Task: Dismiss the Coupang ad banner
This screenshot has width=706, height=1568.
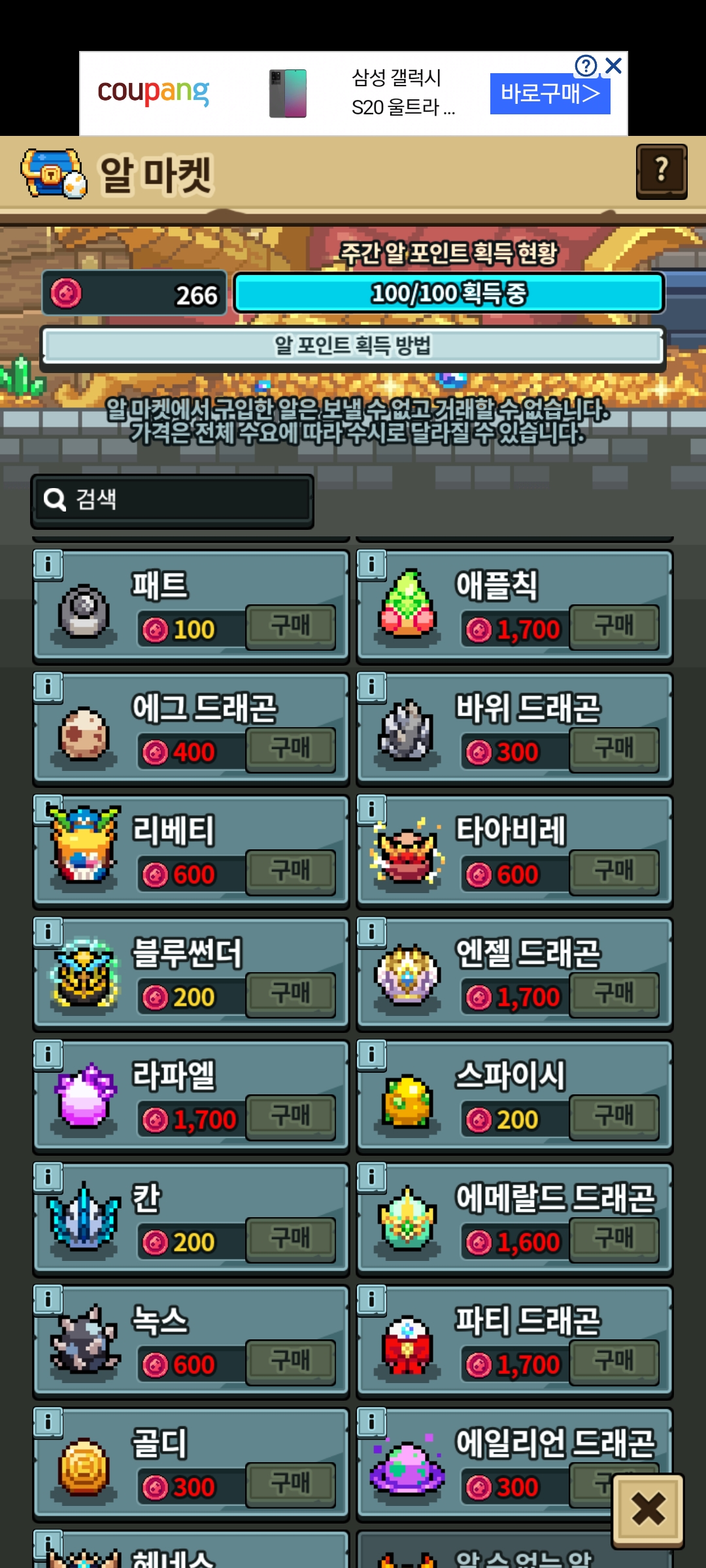Action: [613, 65]
